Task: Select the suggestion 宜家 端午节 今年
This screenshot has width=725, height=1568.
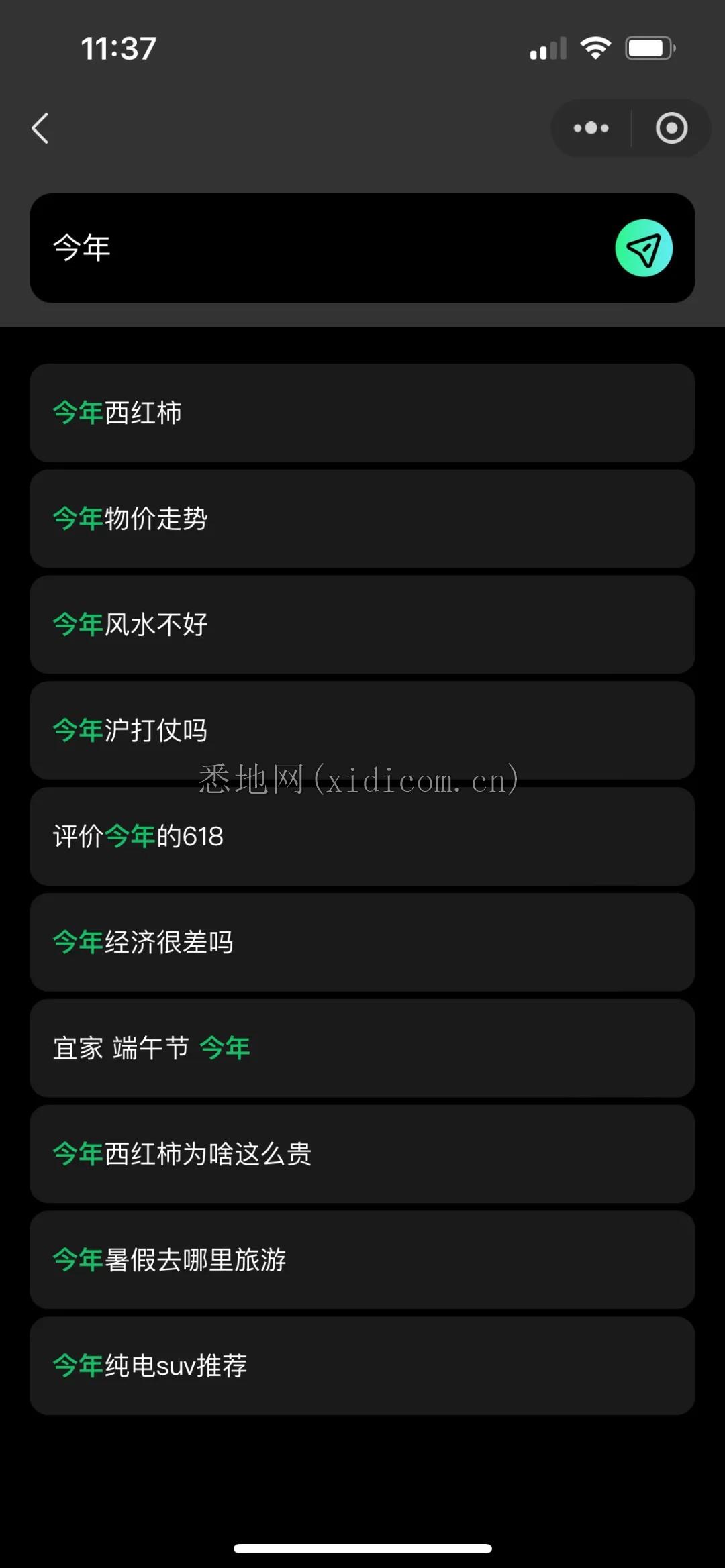Action: [362, 1048]
